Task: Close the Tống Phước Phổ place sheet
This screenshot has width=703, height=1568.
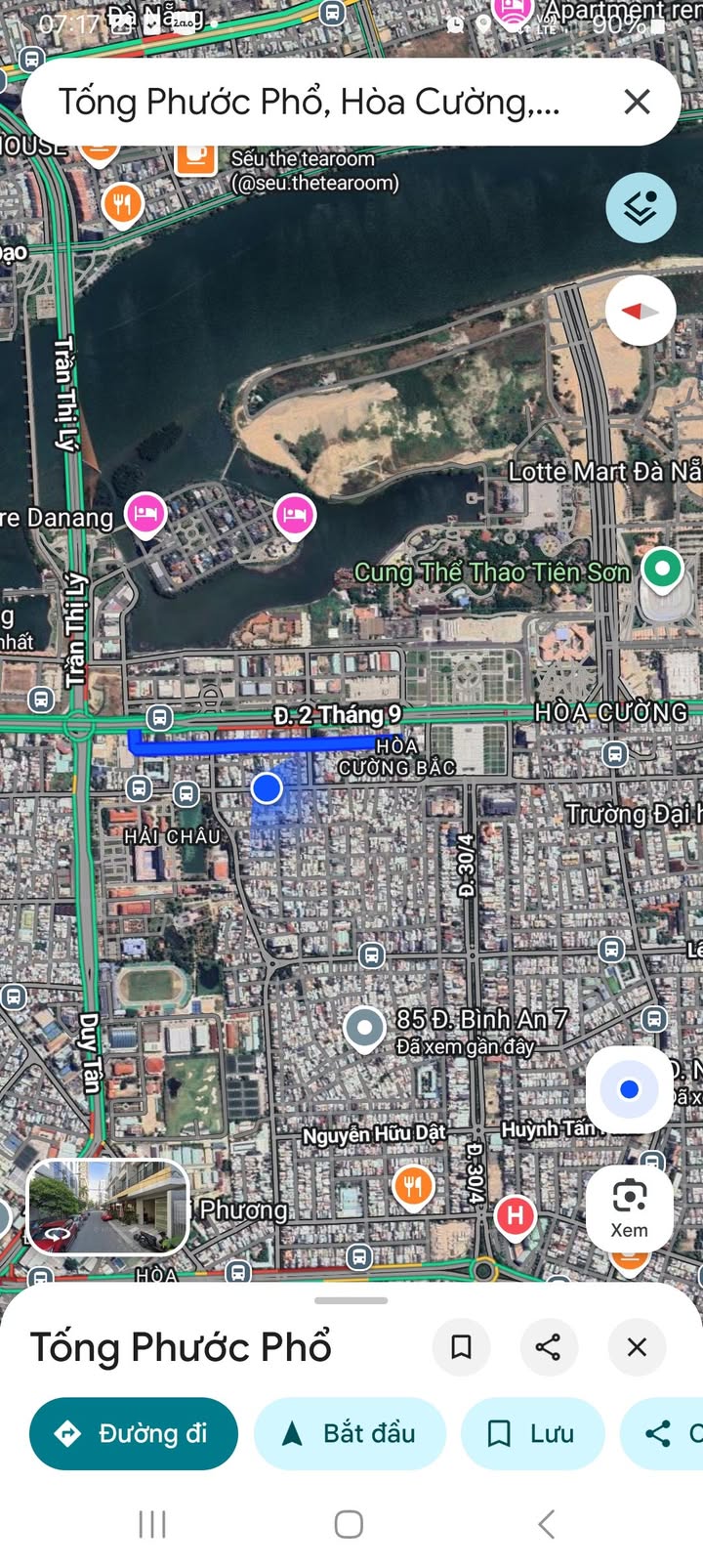Action: 637,1347
